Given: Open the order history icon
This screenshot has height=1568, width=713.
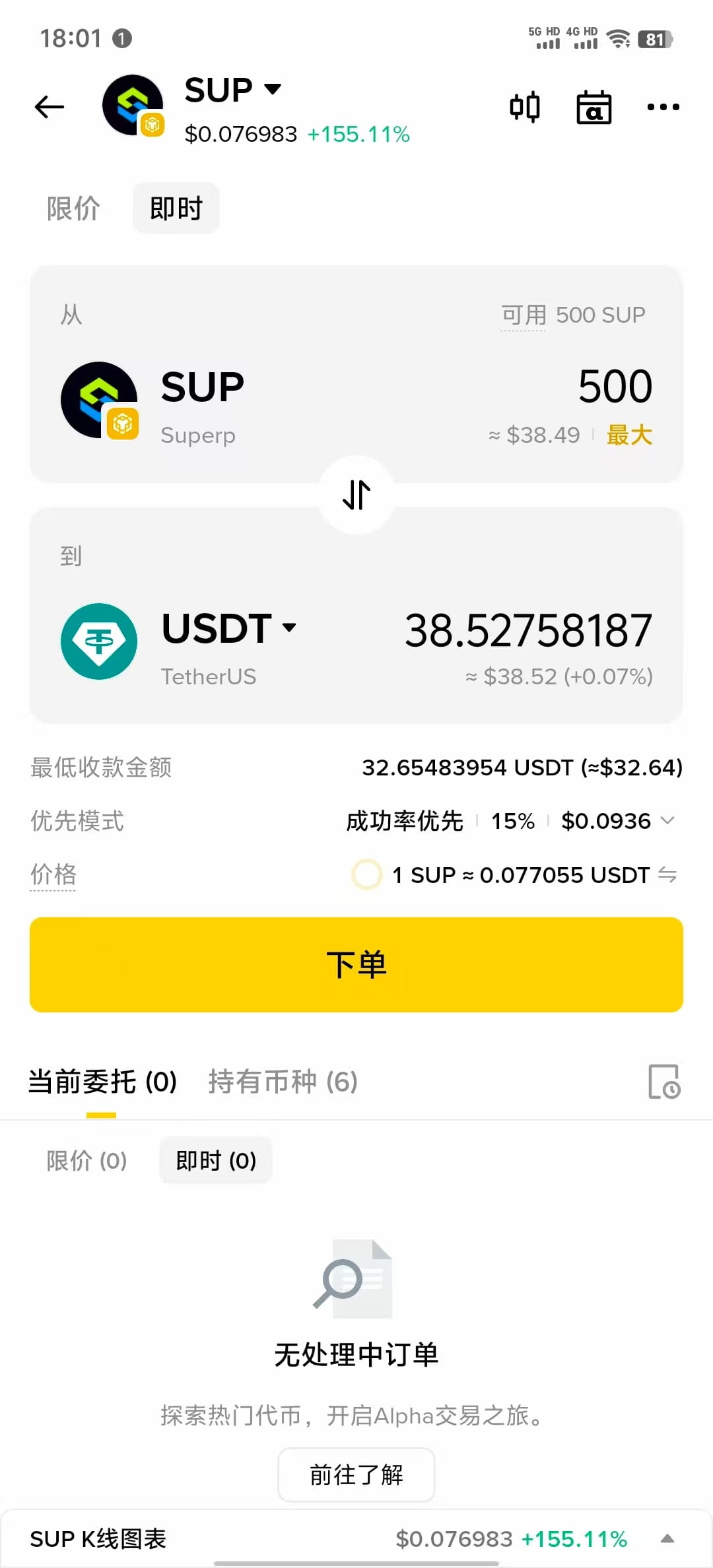Looking at the screenshot, I should (x=664, y=1082).
